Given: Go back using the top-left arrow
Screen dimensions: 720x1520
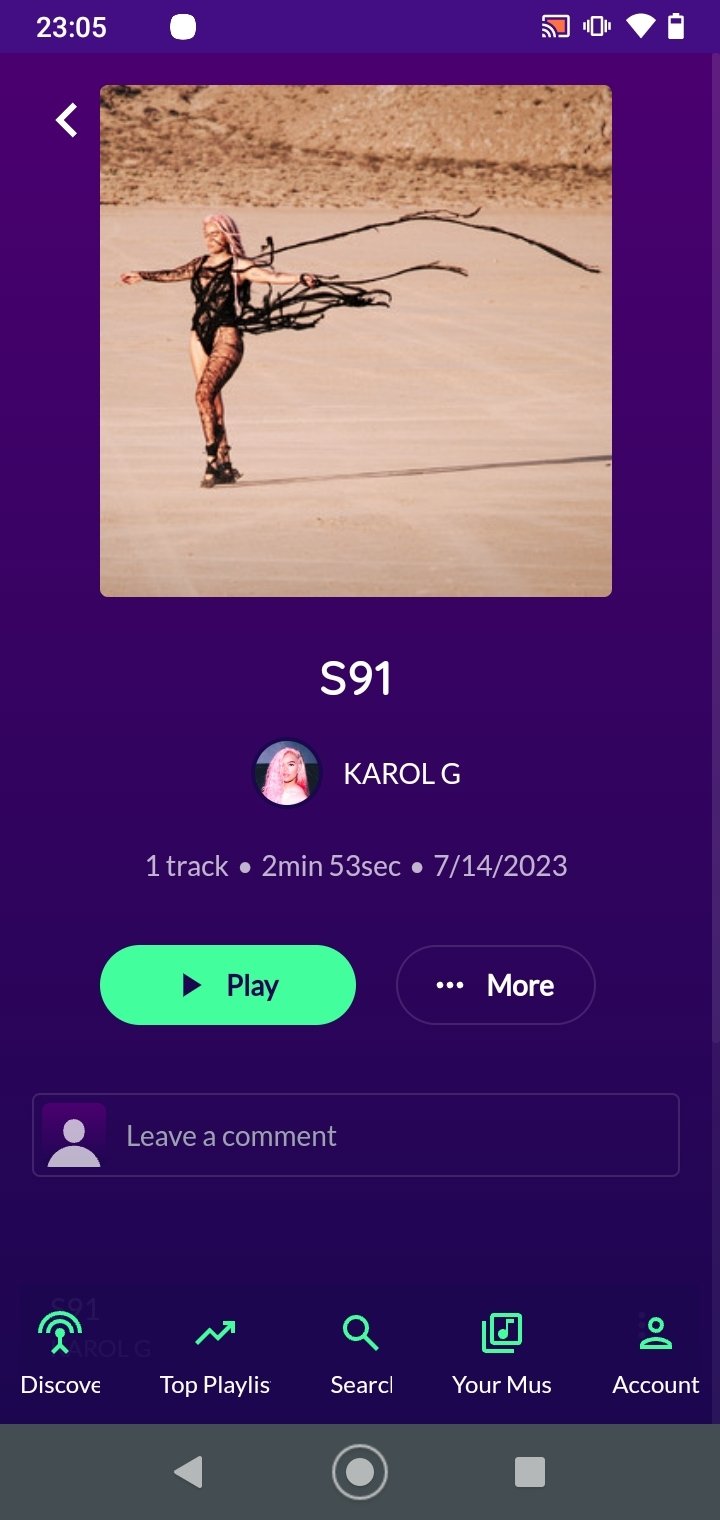Looking at the screenshot, I should point(66,120).
